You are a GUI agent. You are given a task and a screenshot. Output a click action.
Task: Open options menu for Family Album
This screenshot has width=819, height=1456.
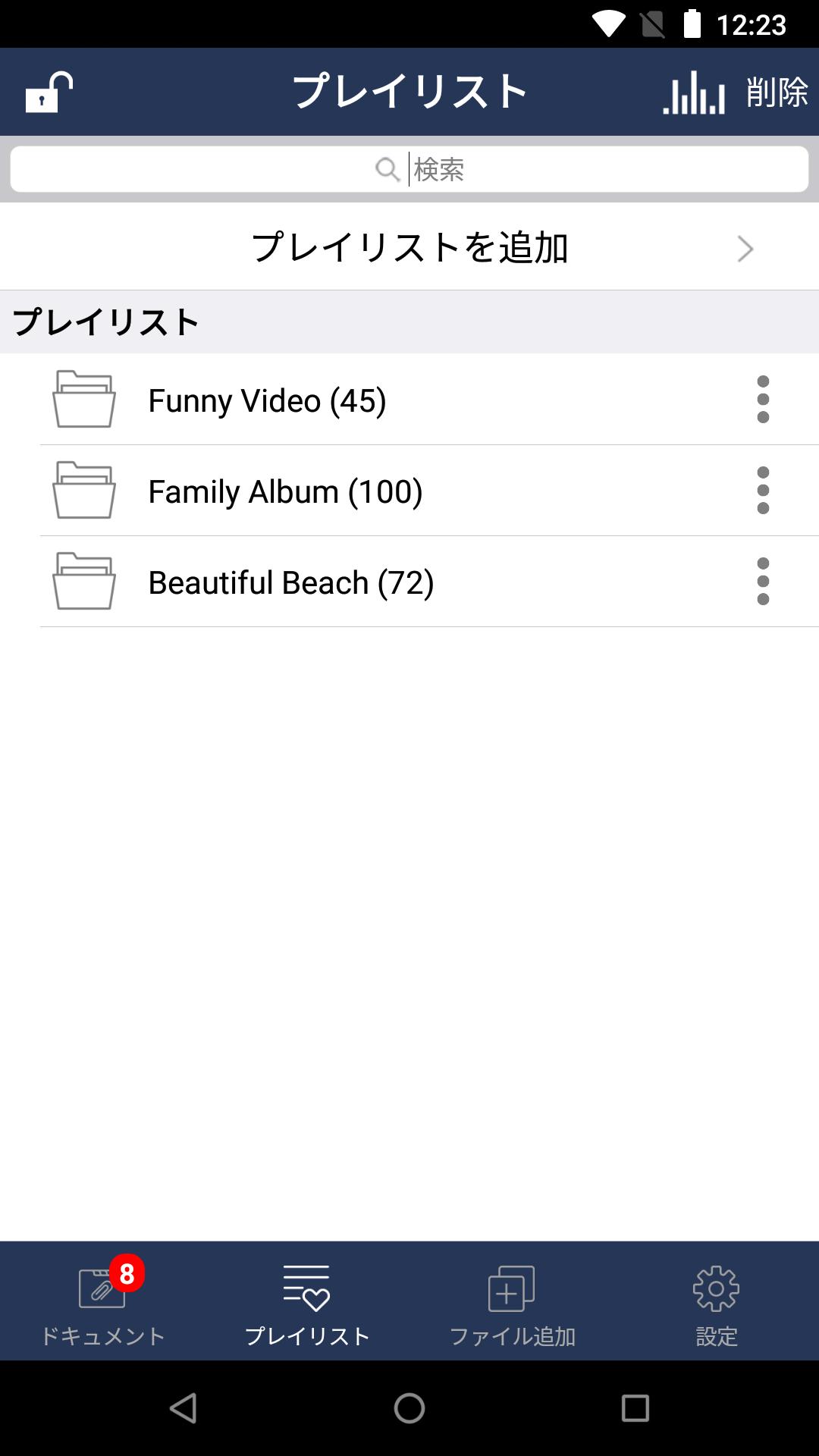tap(763, 491)
